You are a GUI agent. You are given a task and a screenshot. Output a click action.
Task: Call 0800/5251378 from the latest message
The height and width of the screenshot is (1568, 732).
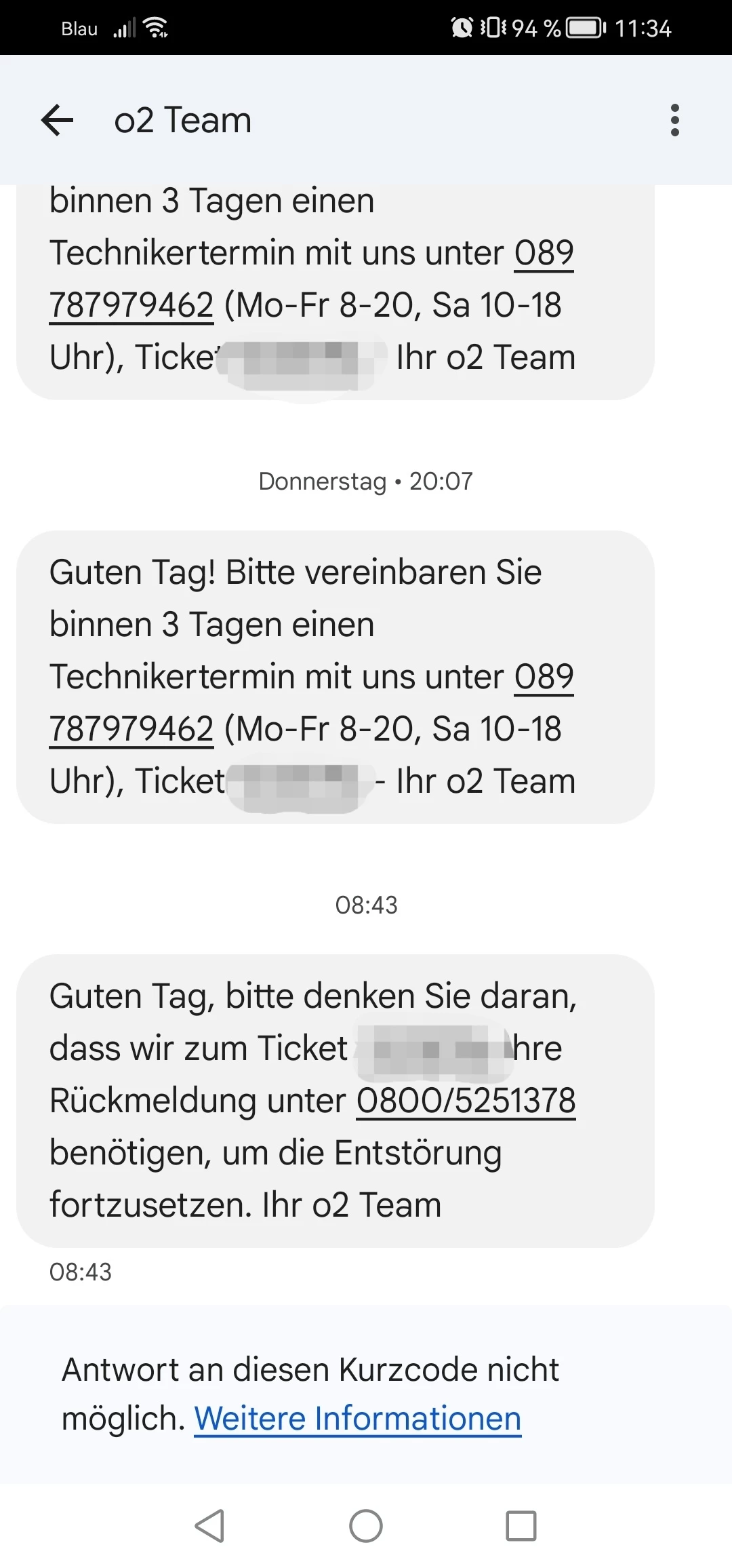(466, 1100)
